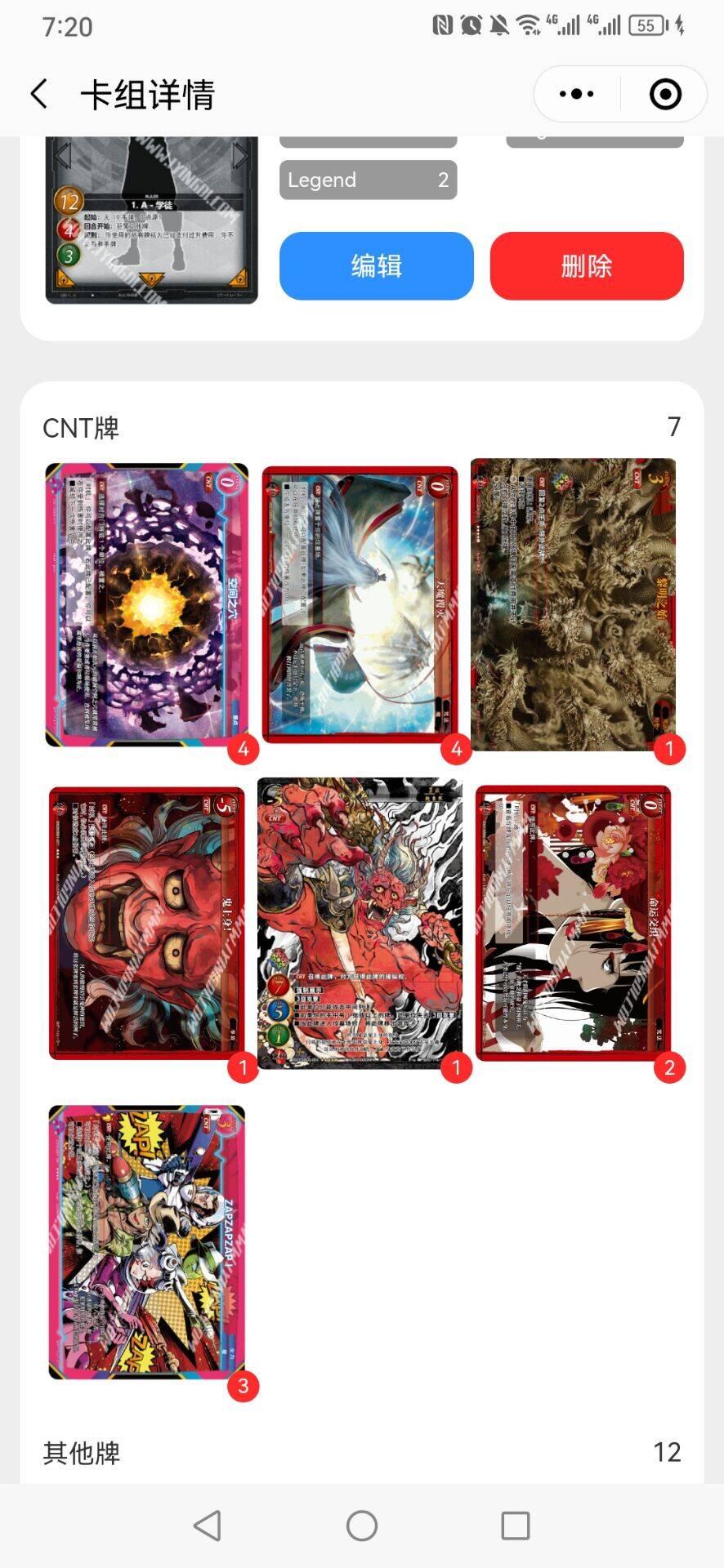Go to the system home screen
Viewport: 724px width, 1568px height.
[x=362, y=1526]
